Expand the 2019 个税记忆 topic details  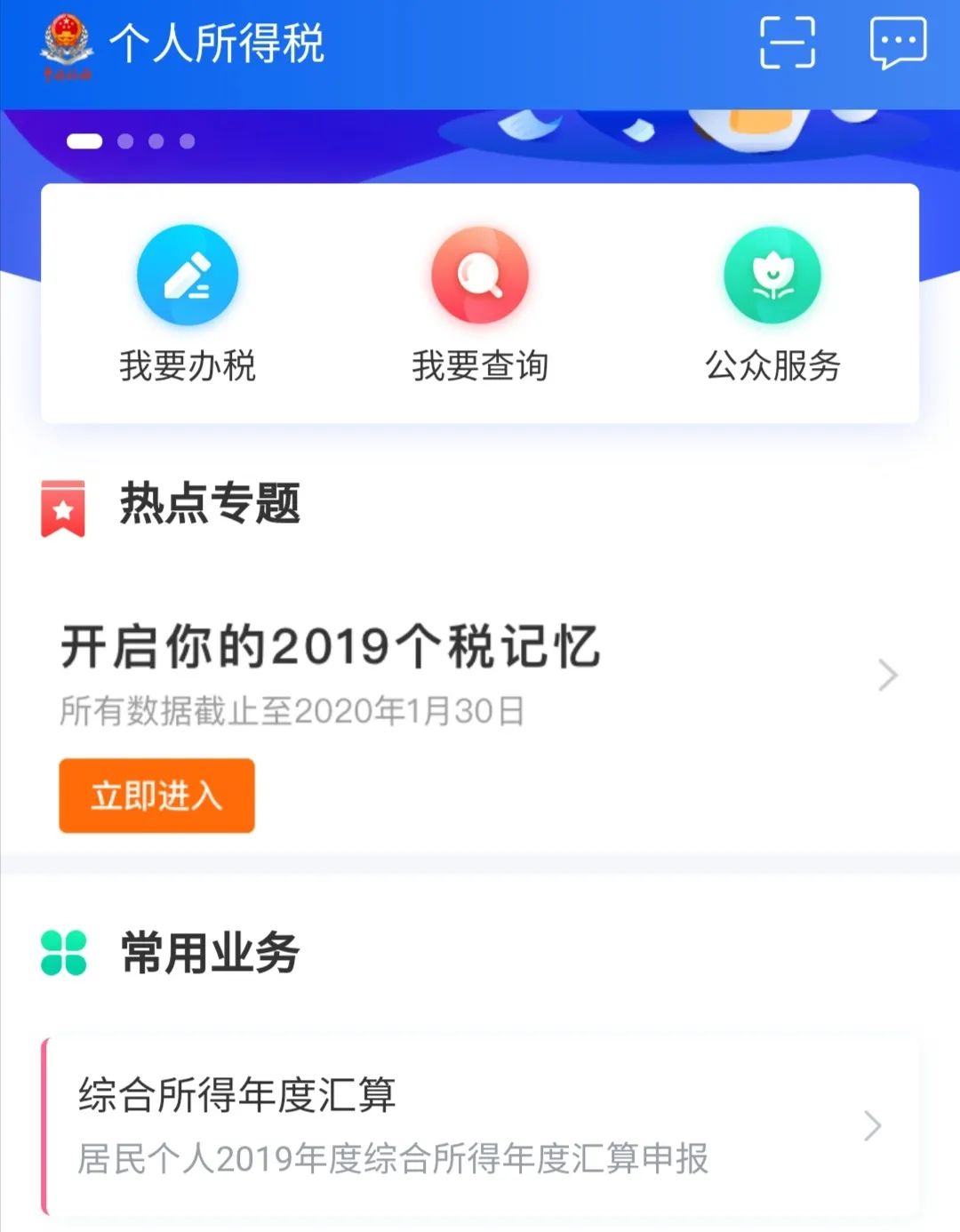point(889,676)
